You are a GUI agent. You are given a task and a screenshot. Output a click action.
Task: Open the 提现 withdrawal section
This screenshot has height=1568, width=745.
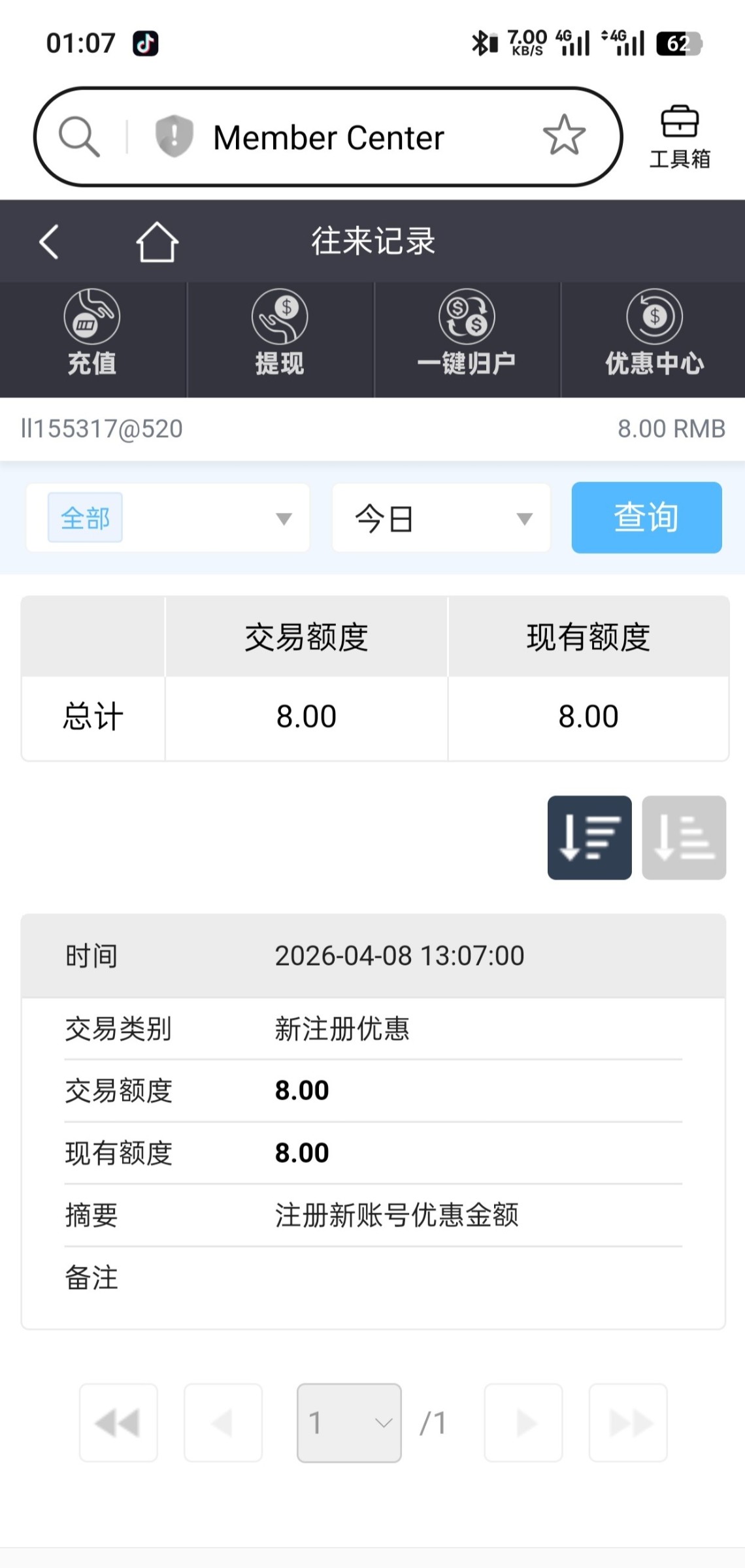coord(280,333)
